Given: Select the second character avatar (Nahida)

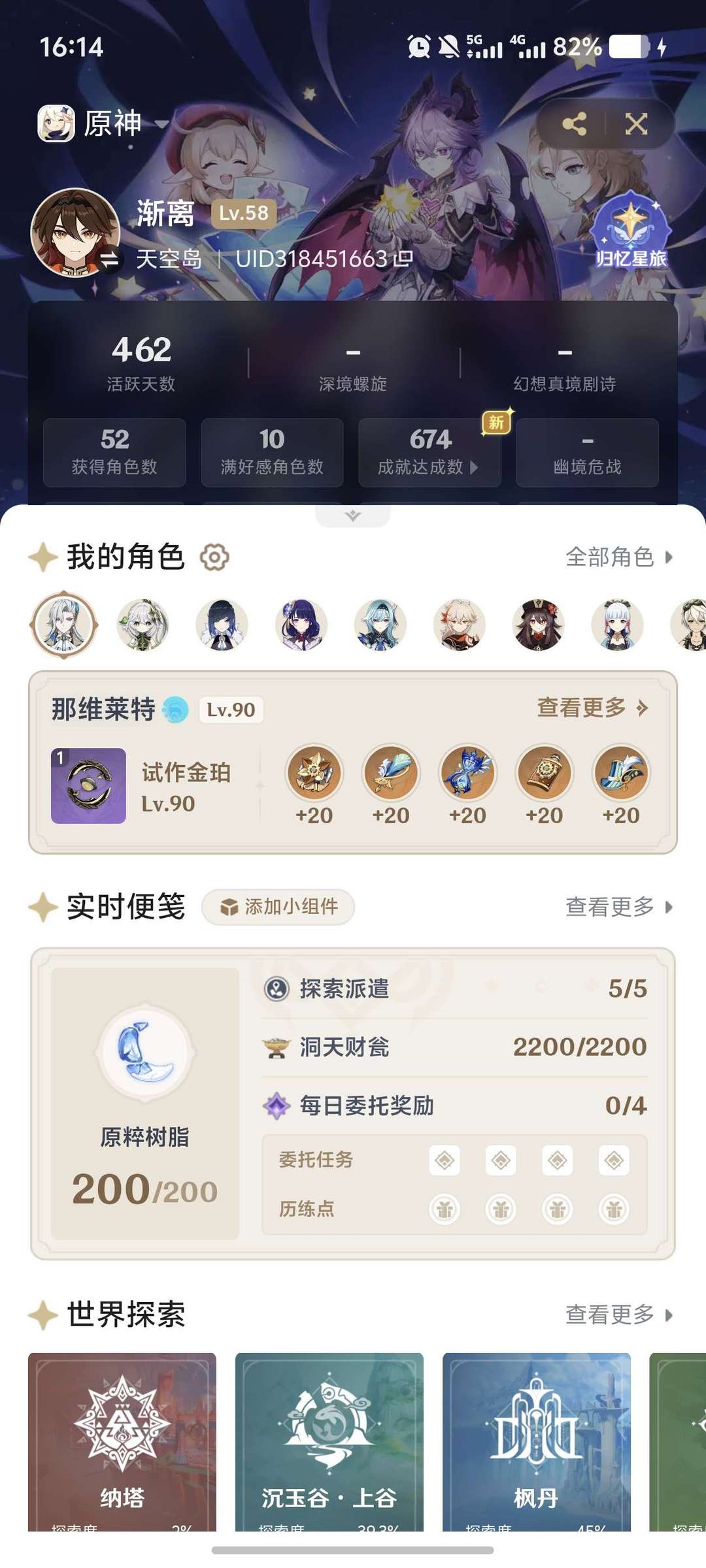Looking at the screenshot, I should click(x=143, y=625).
